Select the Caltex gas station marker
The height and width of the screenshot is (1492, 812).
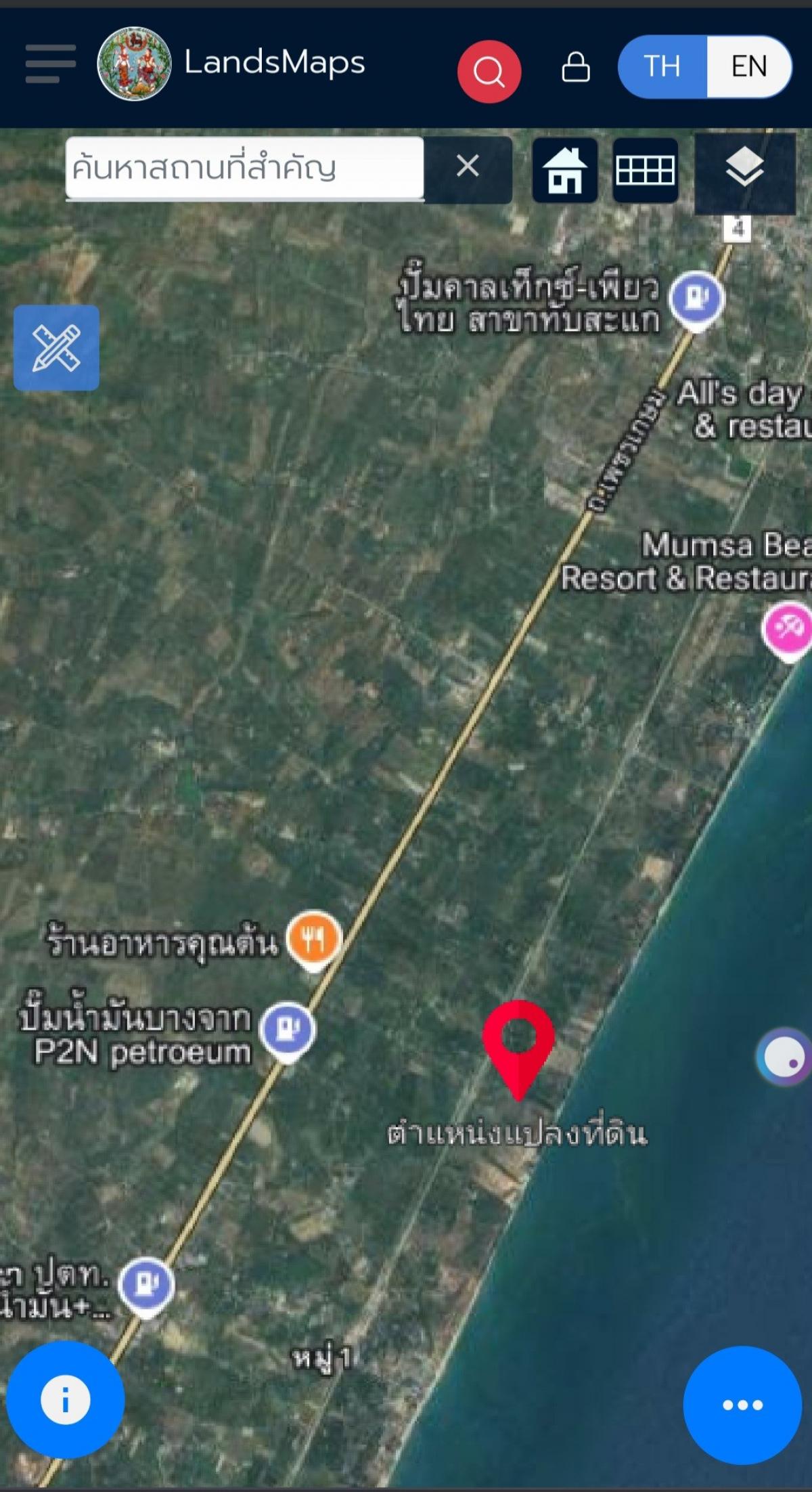697,301
